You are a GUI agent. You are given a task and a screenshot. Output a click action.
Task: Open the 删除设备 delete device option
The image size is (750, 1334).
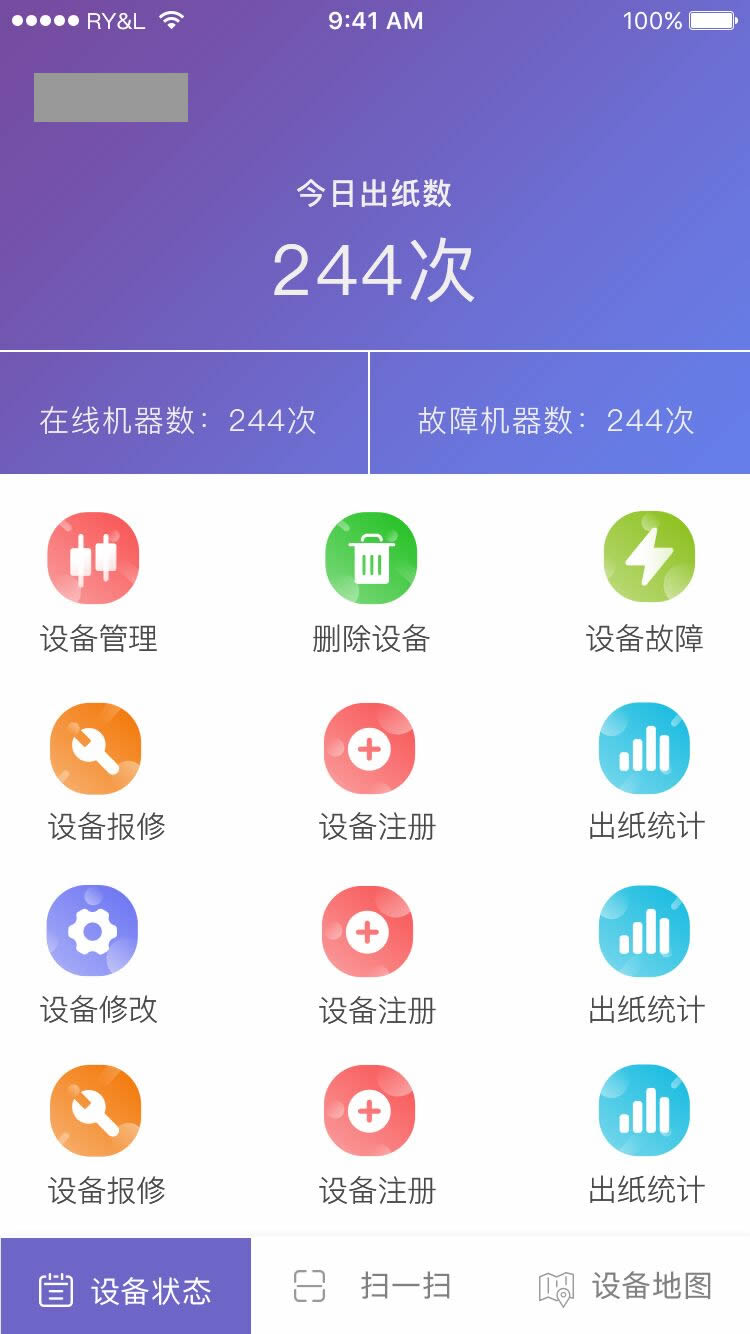(371, 582)
